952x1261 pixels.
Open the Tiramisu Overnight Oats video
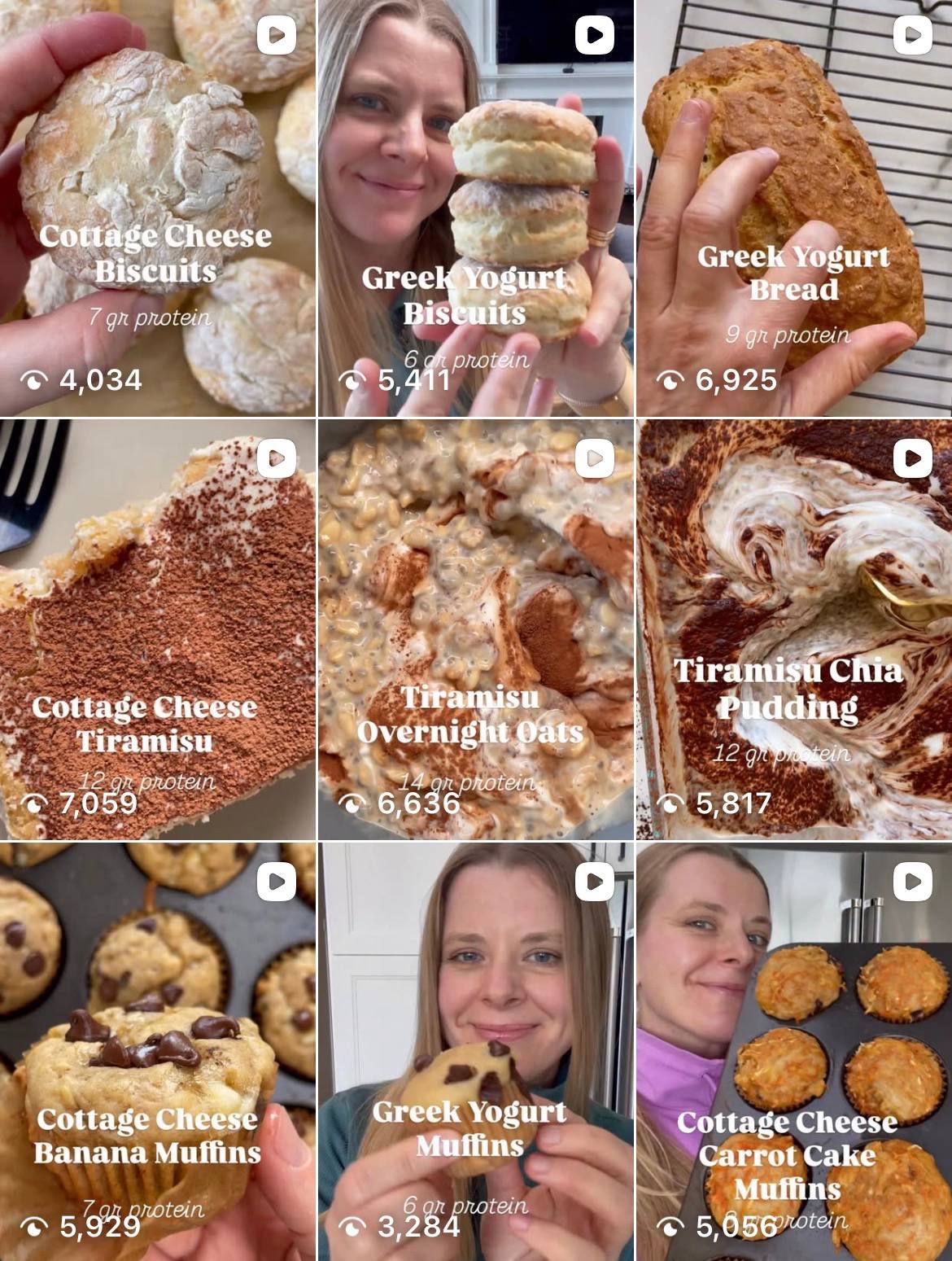point(475,629)
